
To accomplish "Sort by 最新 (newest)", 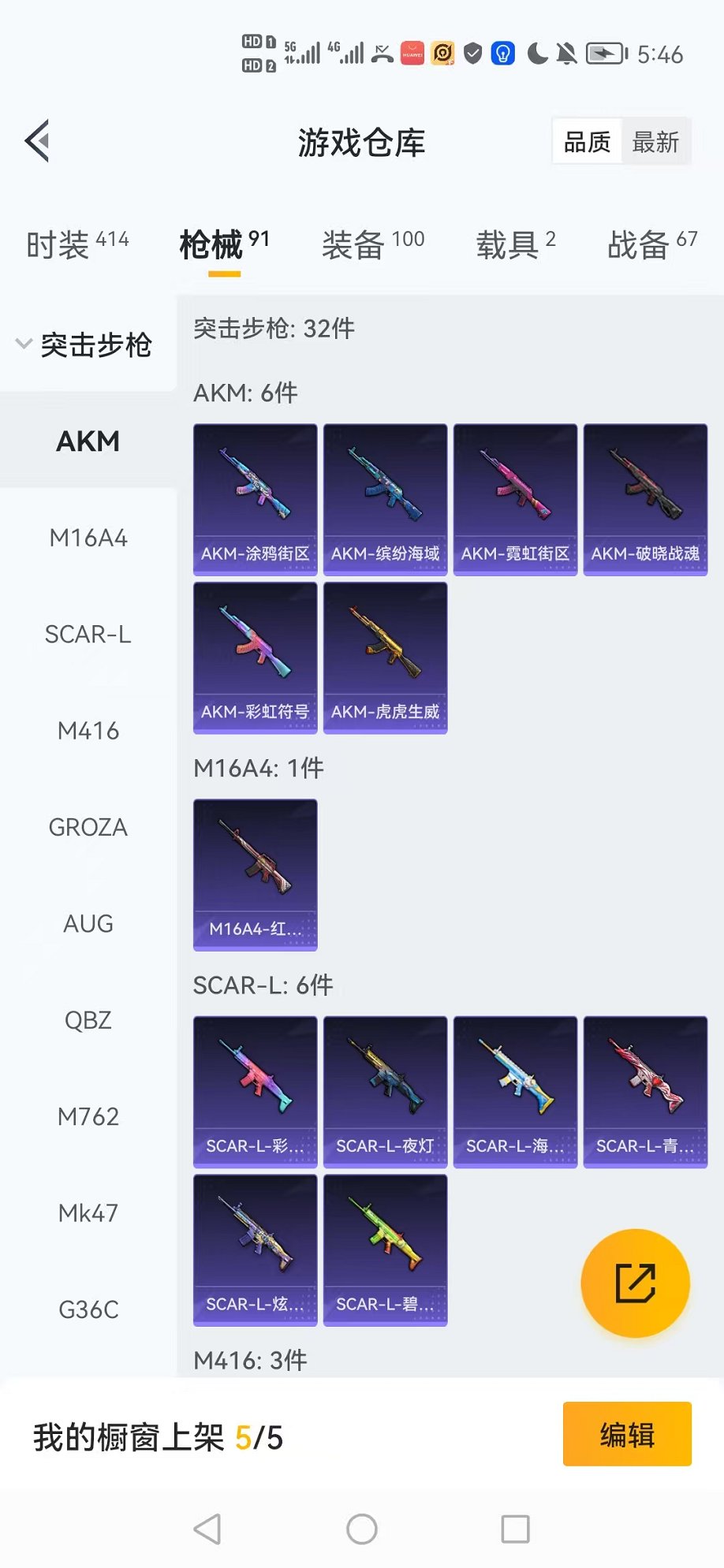I will (655, 142).
